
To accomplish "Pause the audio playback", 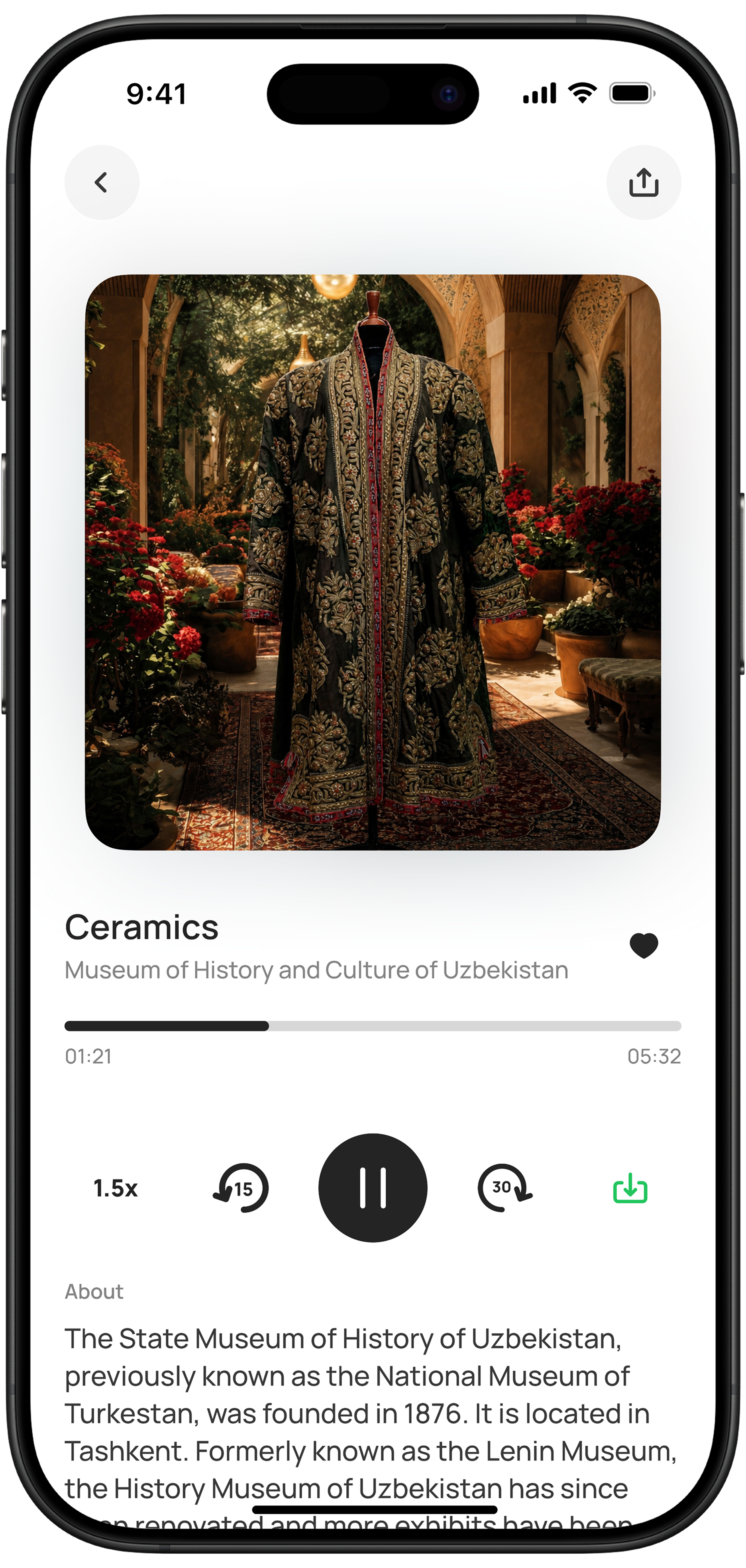I will pyautogui.click(x=373, y=1188).
